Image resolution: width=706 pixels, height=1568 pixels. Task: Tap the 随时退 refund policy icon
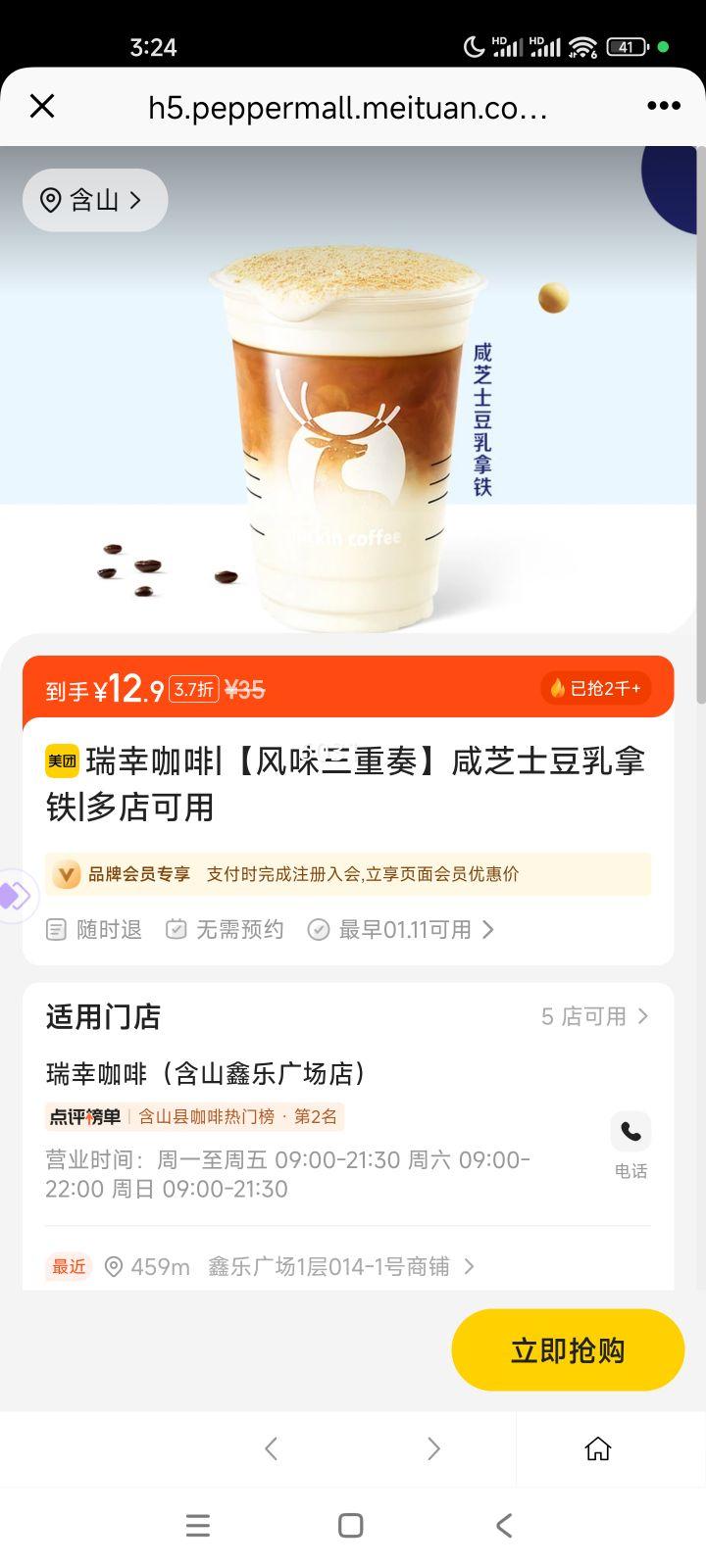[x=56, y=929]
